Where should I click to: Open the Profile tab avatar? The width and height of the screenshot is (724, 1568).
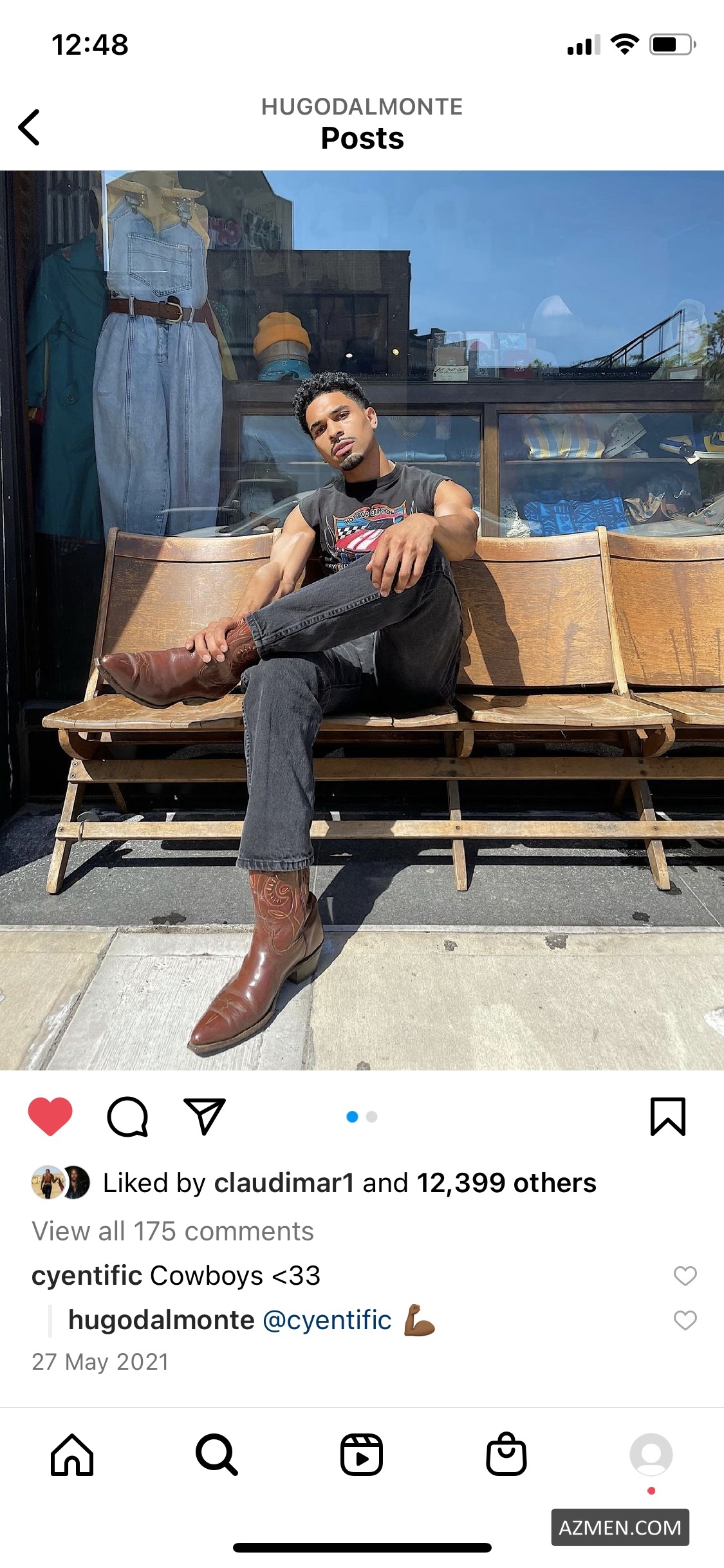tap(651, 1455)
